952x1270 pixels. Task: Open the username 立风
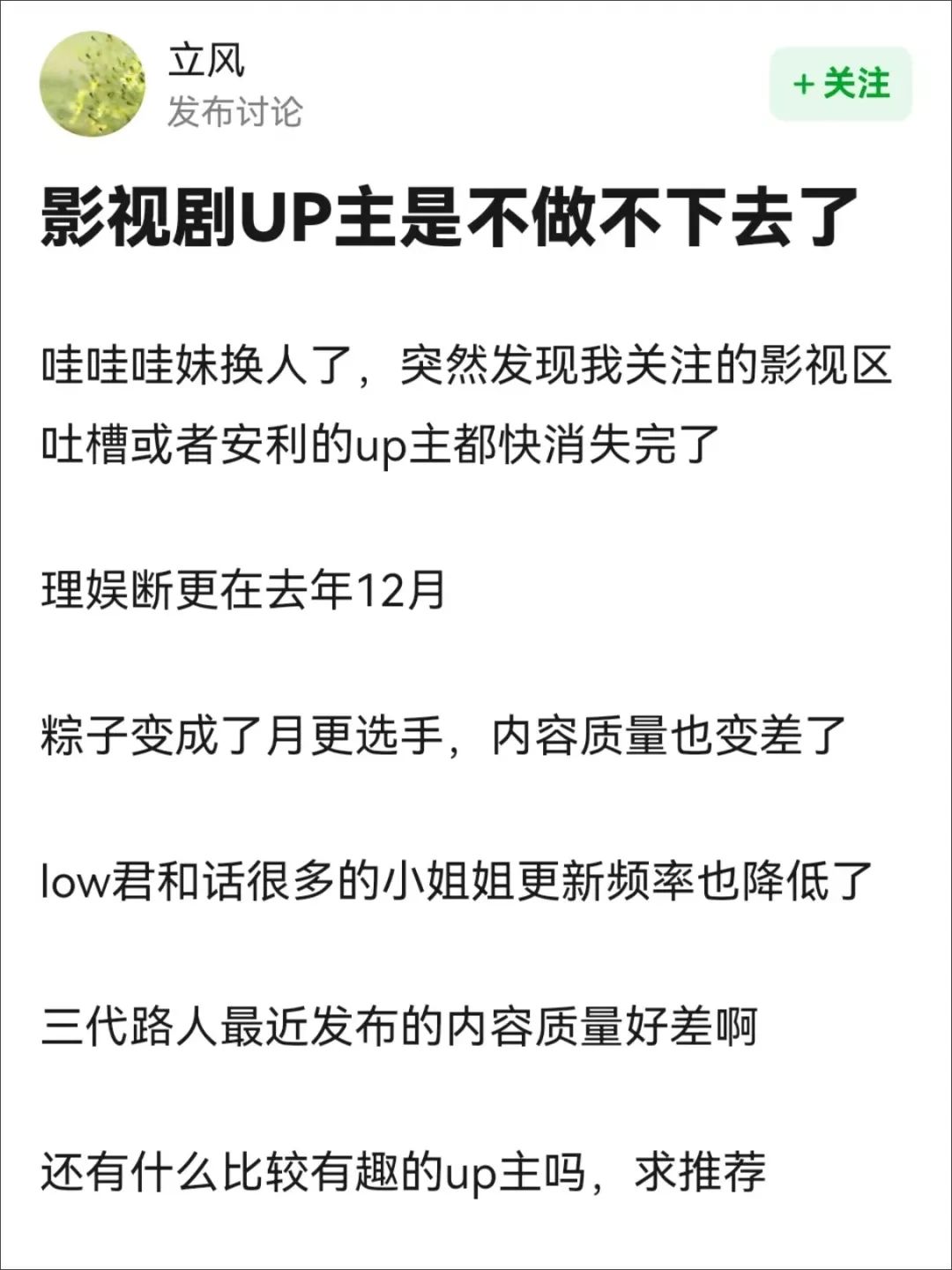(x=205, y=61)
